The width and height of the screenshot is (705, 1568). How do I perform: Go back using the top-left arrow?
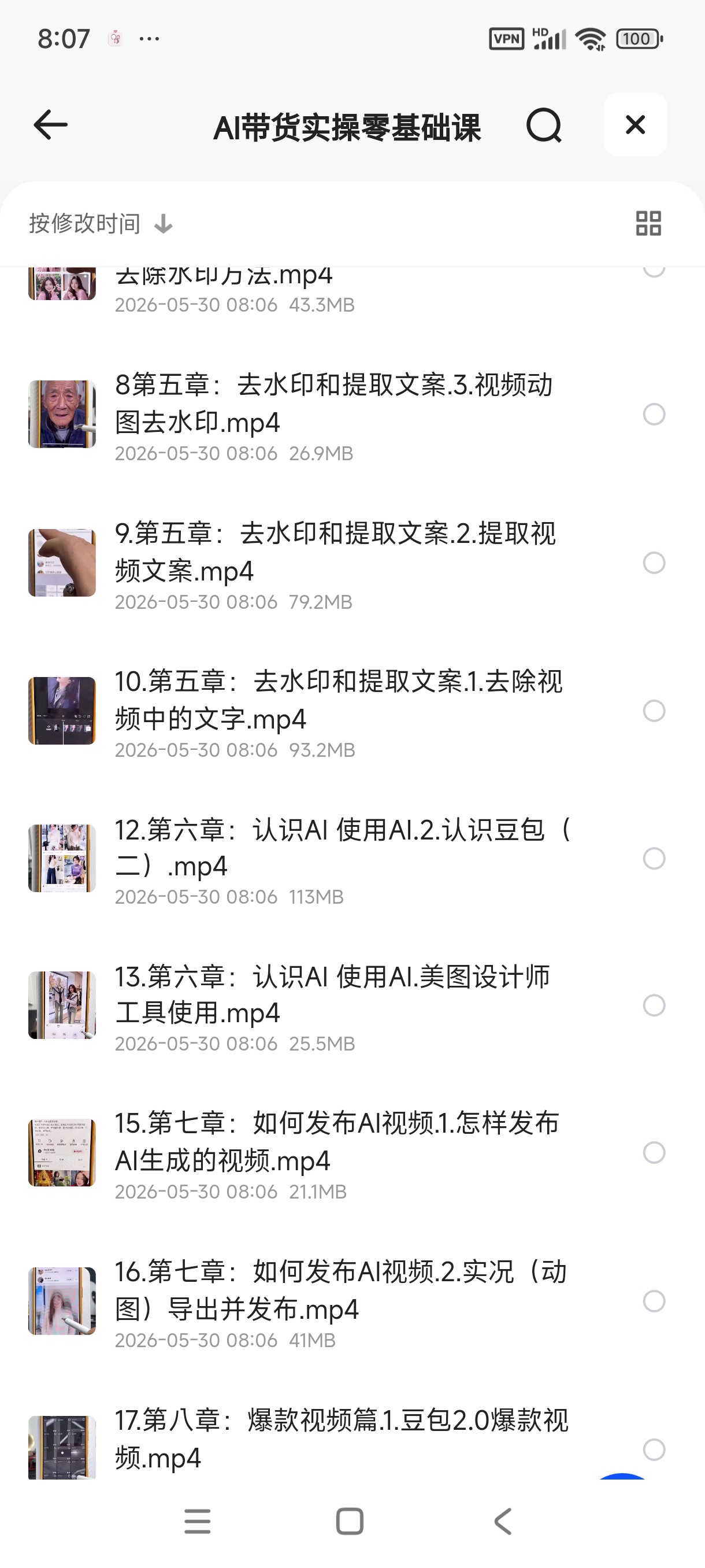pos(50,125)
